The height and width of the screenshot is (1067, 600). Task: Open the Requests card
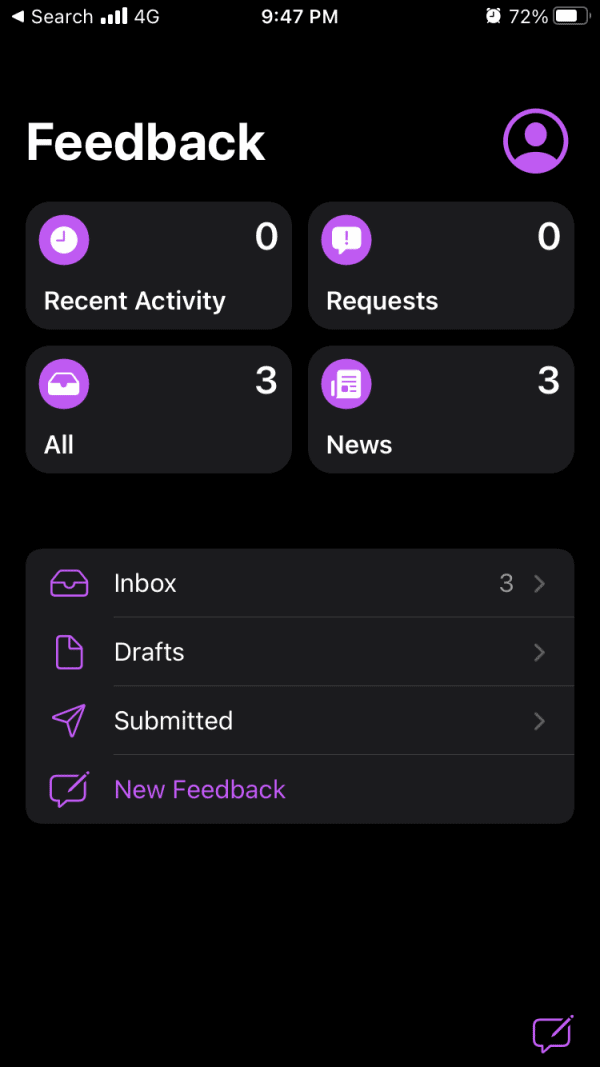441,265
